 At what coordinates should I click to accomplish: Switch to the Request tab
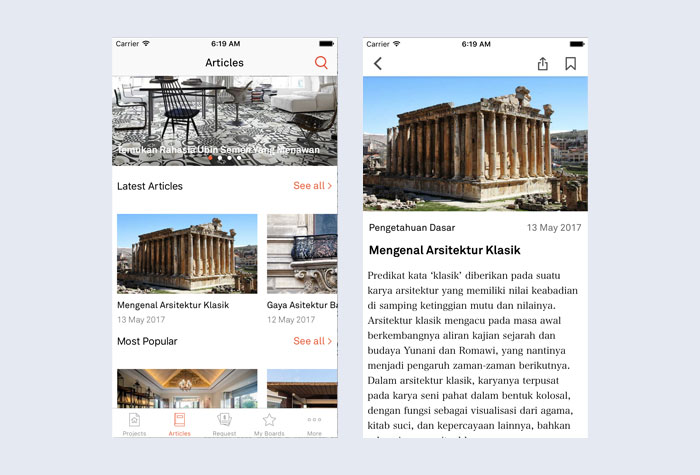pyautogui.click(x=224, y=424)
